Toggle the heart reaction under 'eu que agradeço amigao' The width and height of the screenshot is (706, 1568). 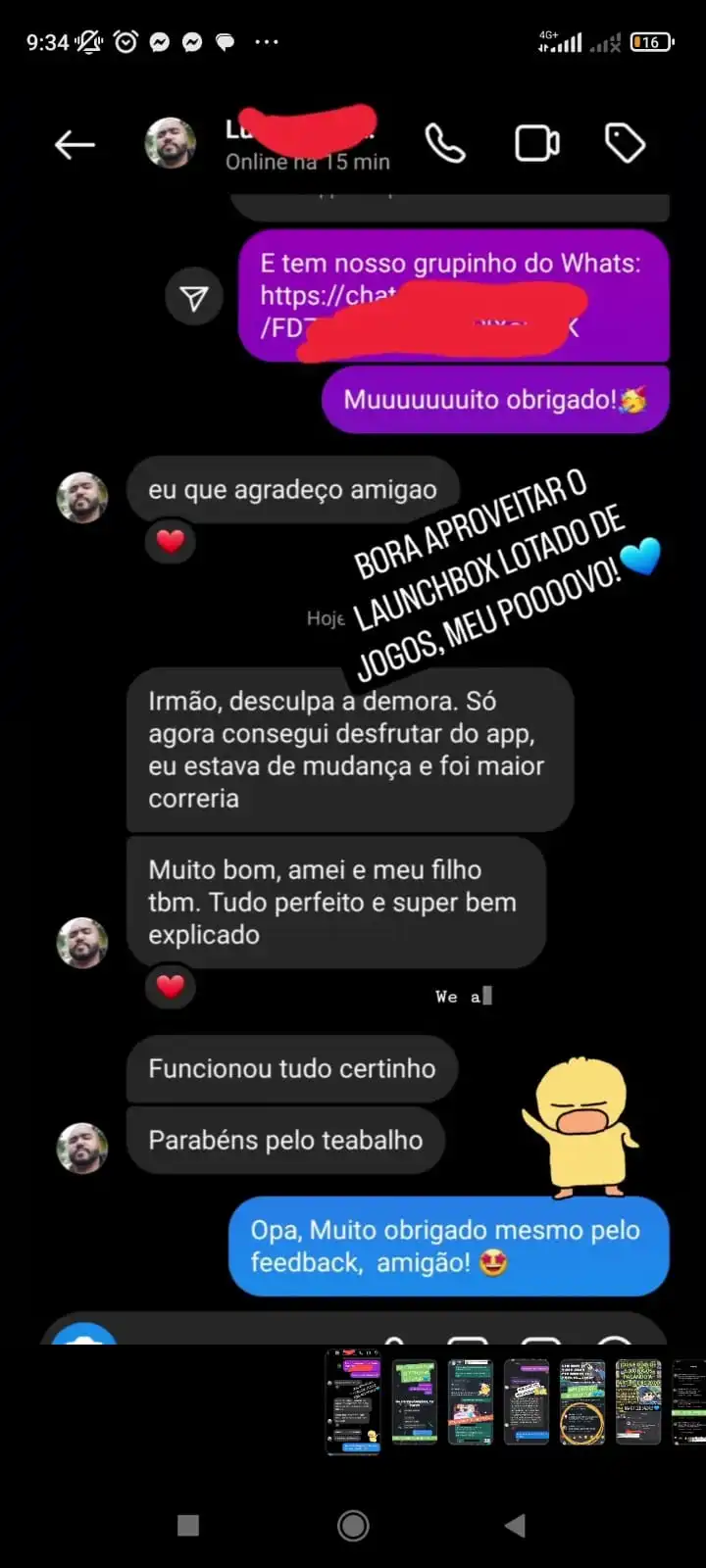(170, 541)
